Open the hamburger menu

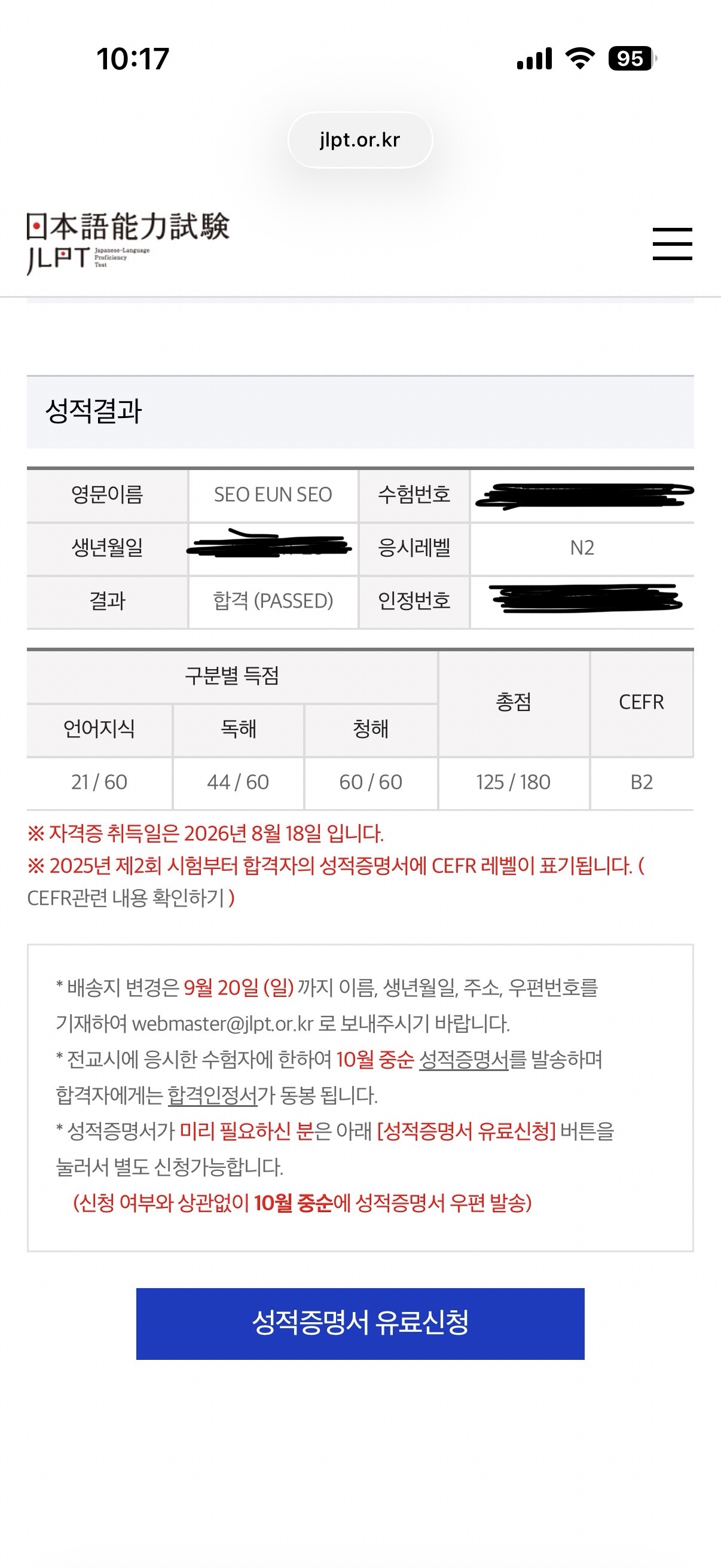click(673, 244)
